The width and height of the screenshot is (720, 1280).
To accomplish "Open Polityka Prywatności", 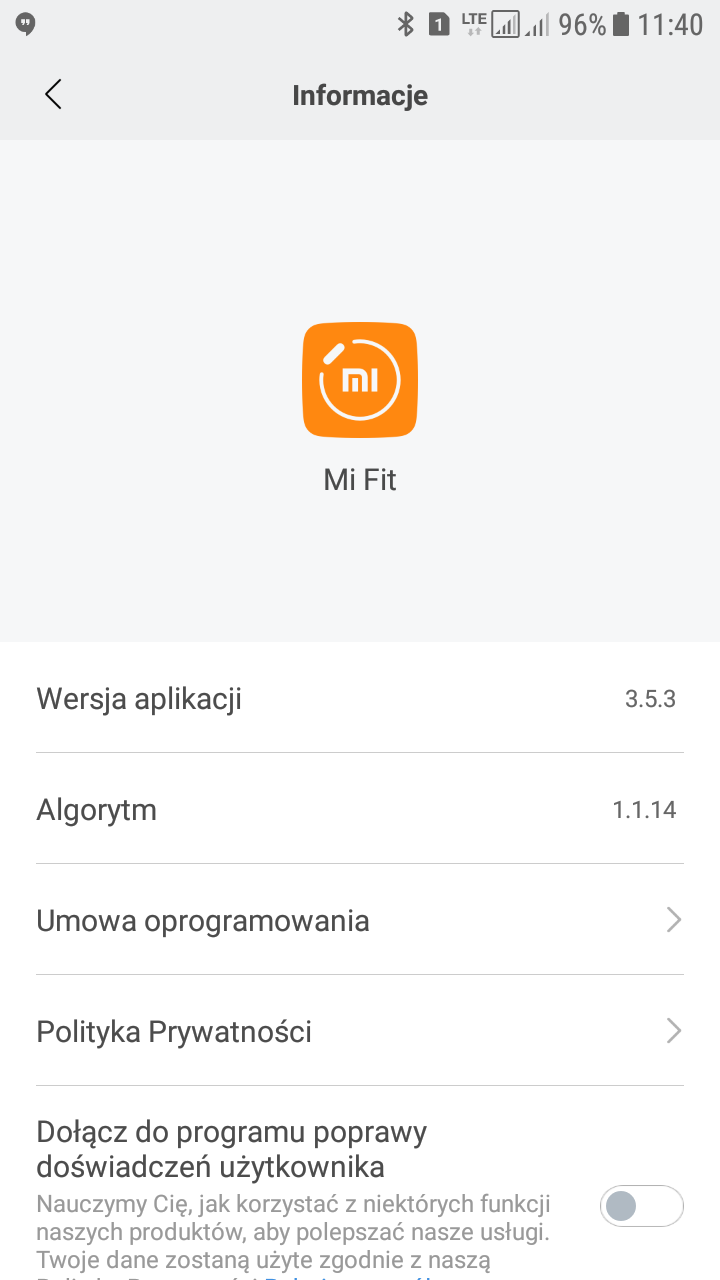I will click(360, 1031).
